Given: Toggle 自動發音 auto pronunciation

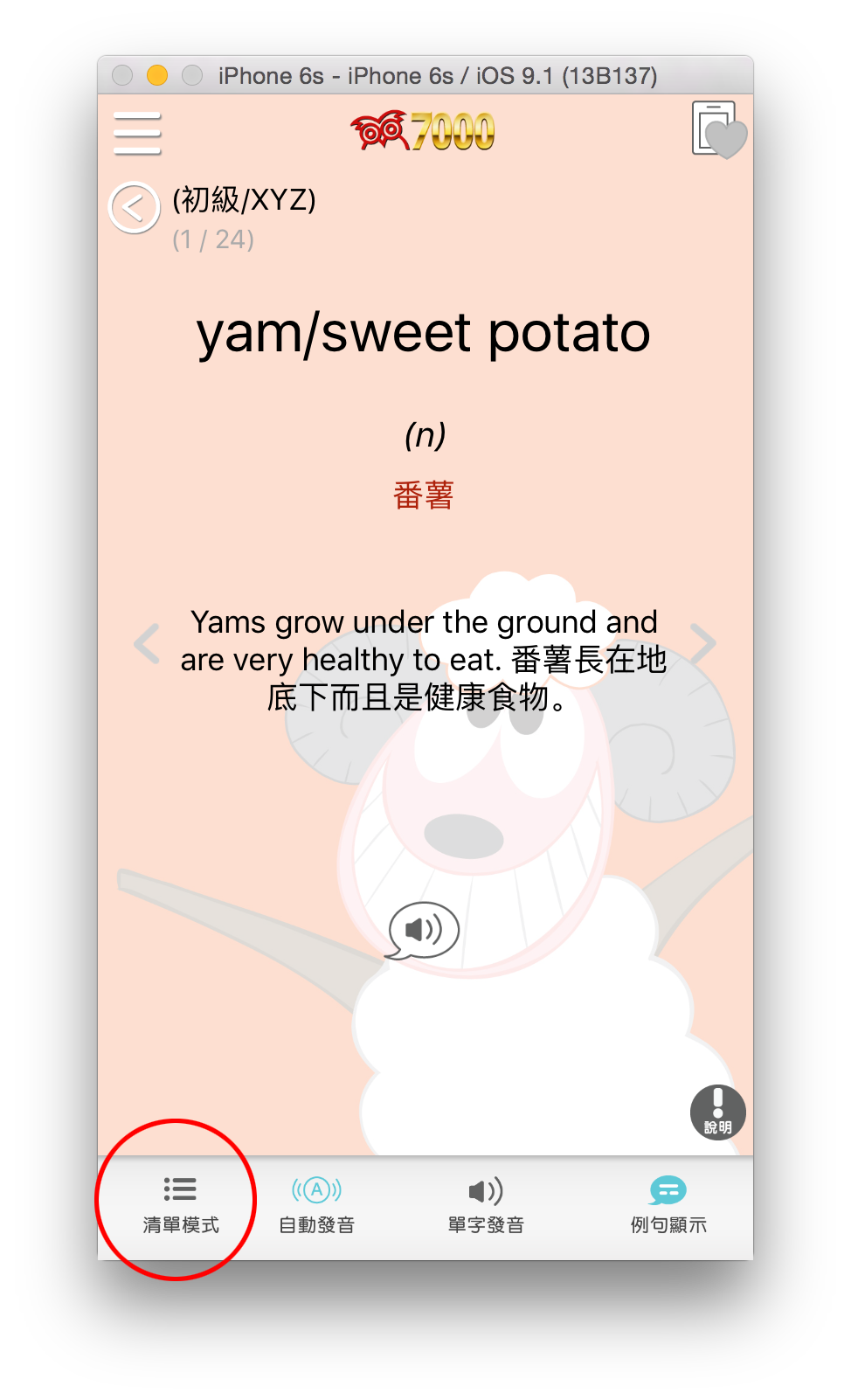Looking at the screenshot, I should [x=316, y=1205].
